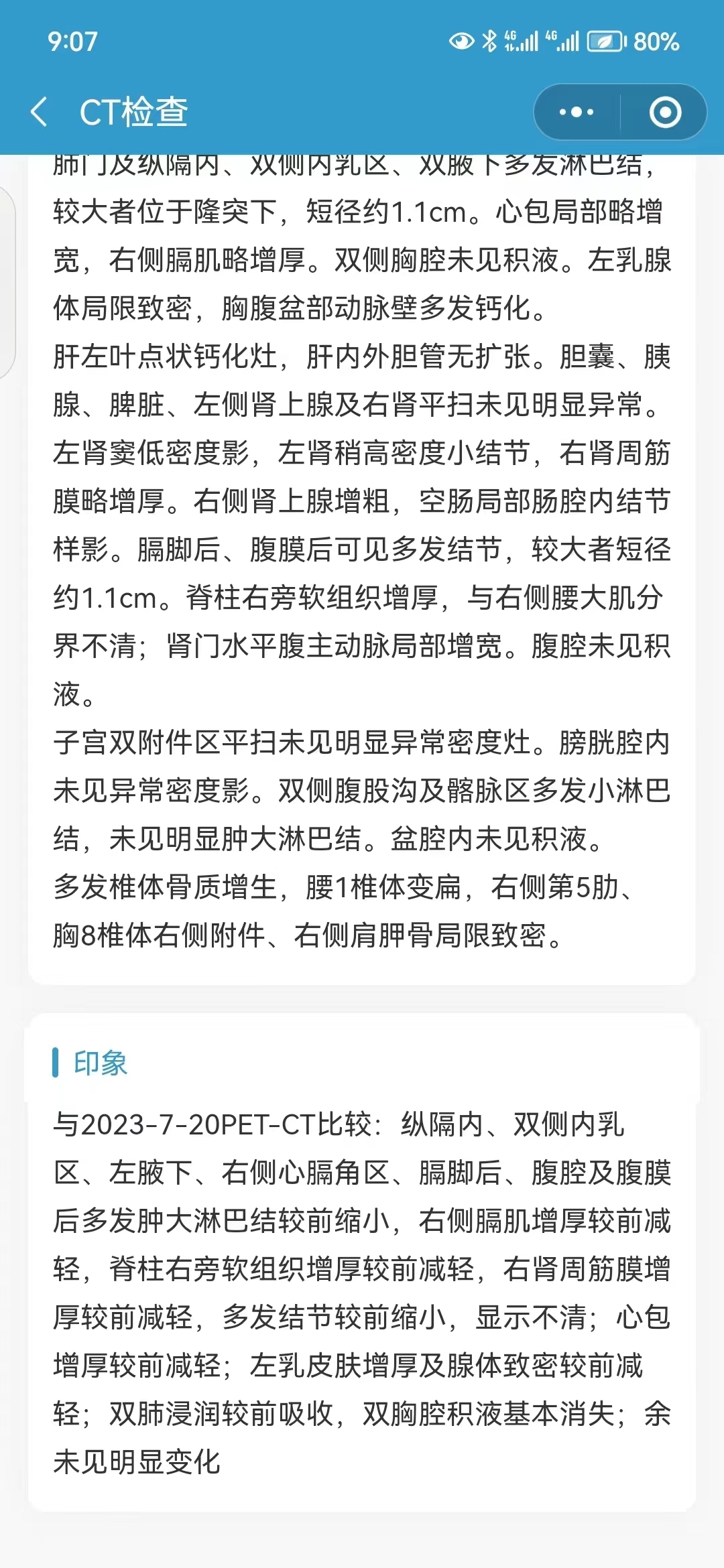Screen dimensions: 724x1568
Task: Open the three-dot mini program menu
Action: point(577,112)
